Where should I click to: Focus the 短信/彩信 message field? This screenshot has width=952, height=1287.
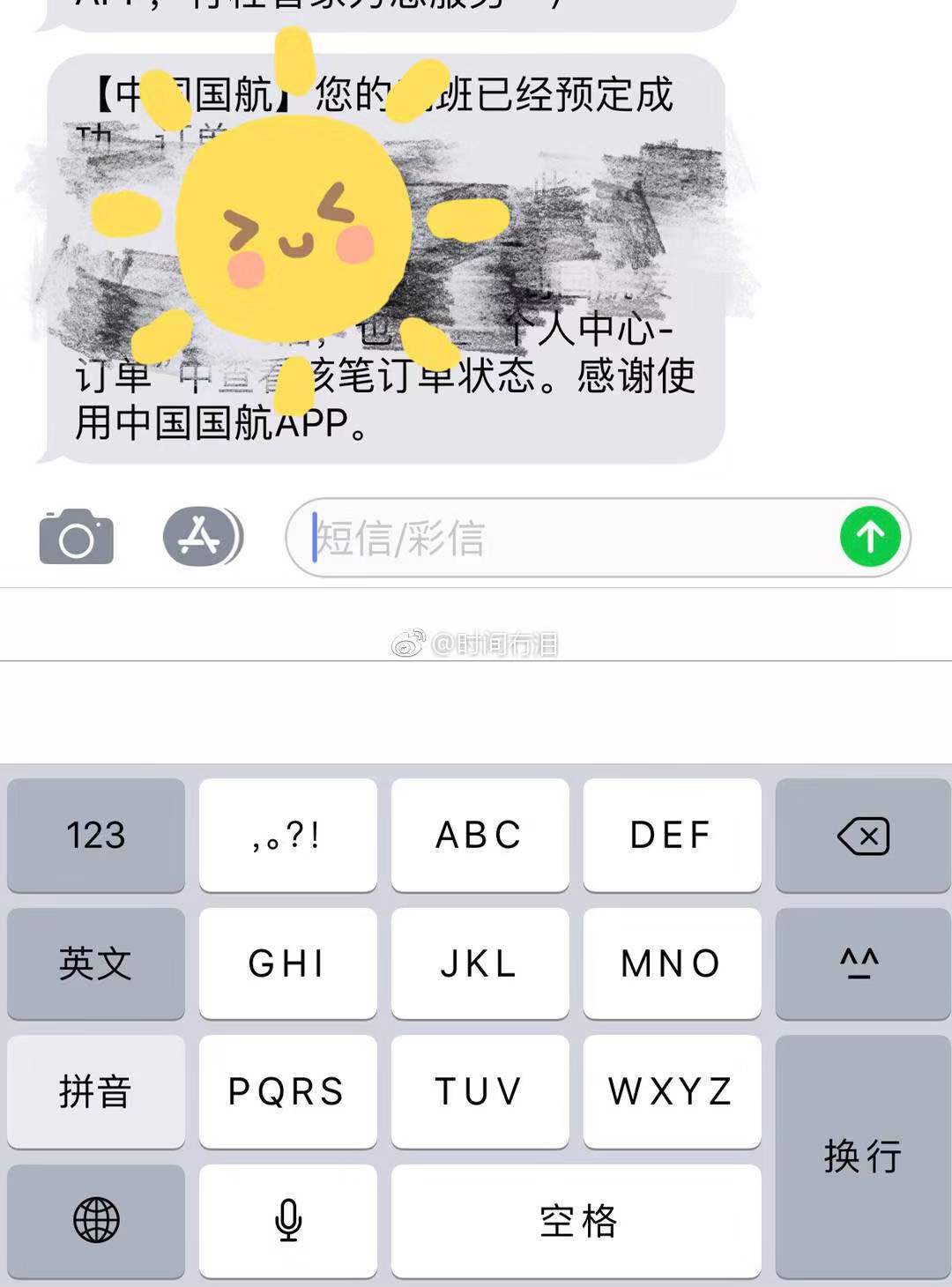point(564,538)
